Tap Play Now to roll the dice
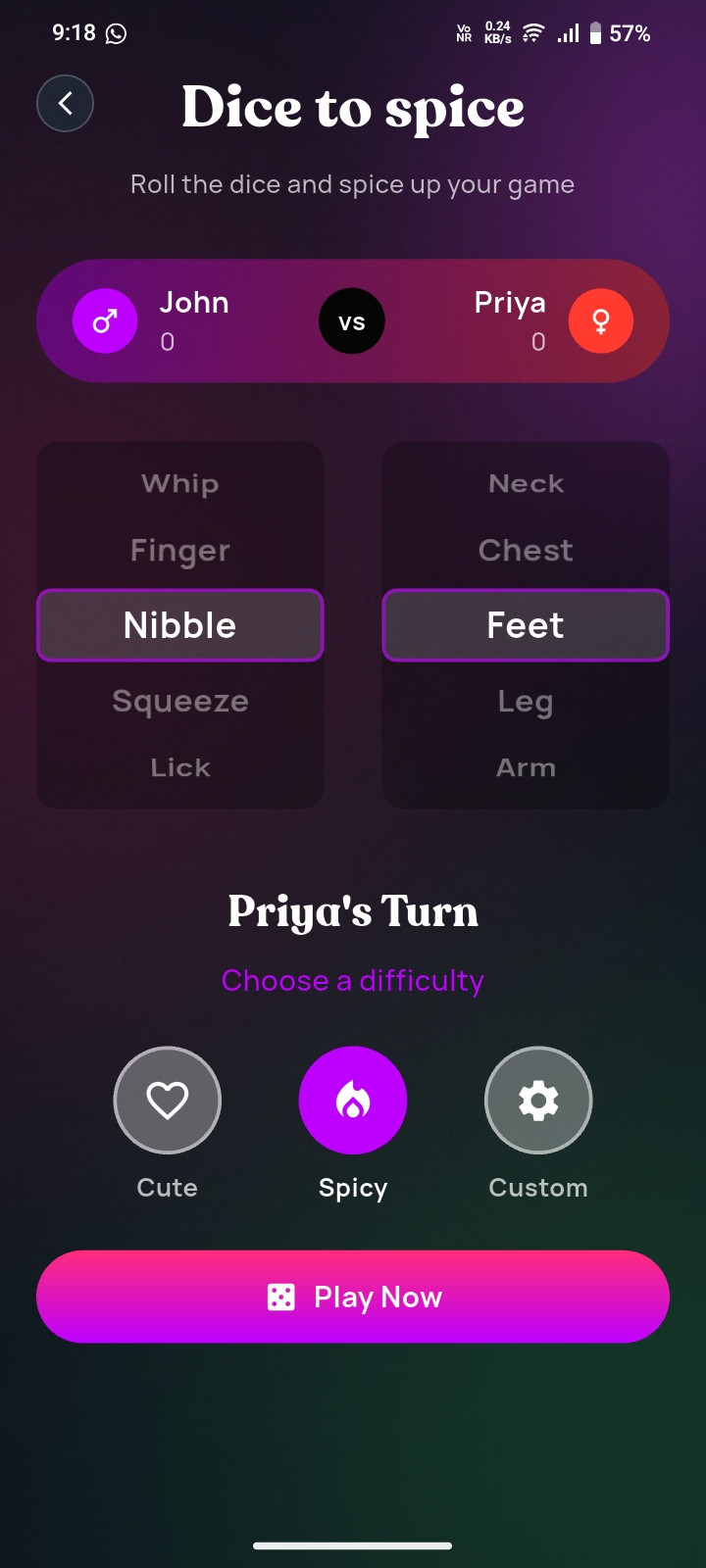706x1568 pixels. pos(353,1297)
